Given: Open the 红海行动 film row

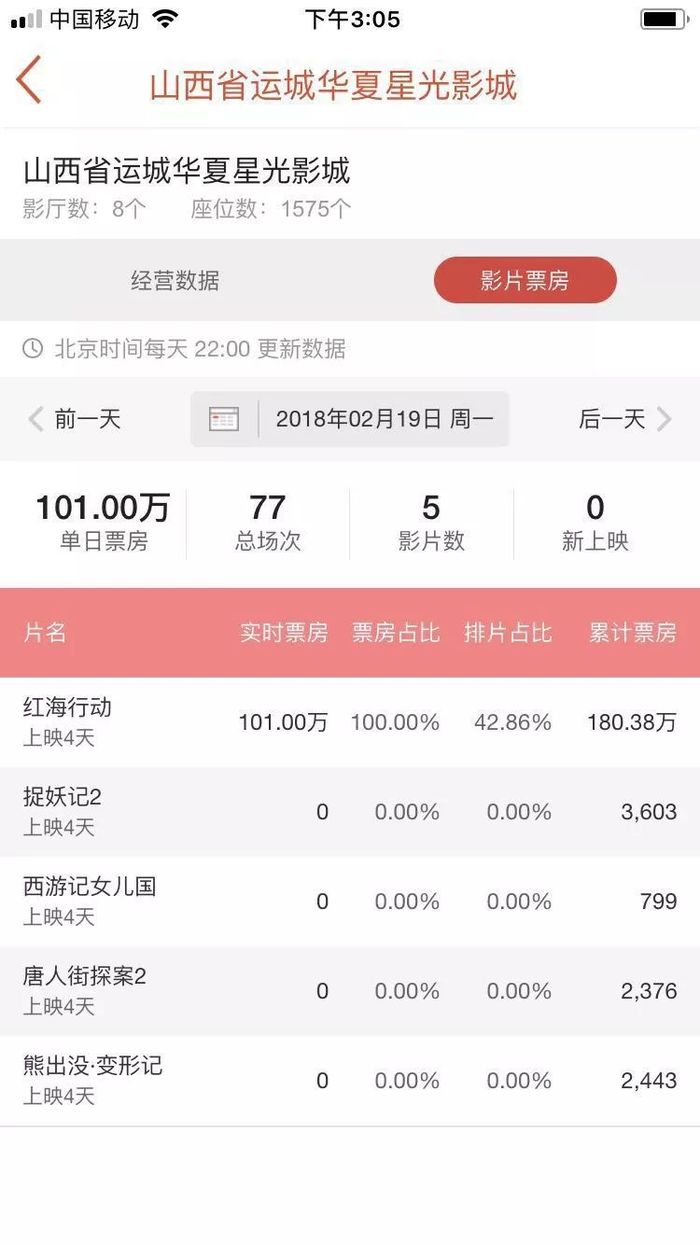Looking at the screenshot, I should (x=350, y=723).
